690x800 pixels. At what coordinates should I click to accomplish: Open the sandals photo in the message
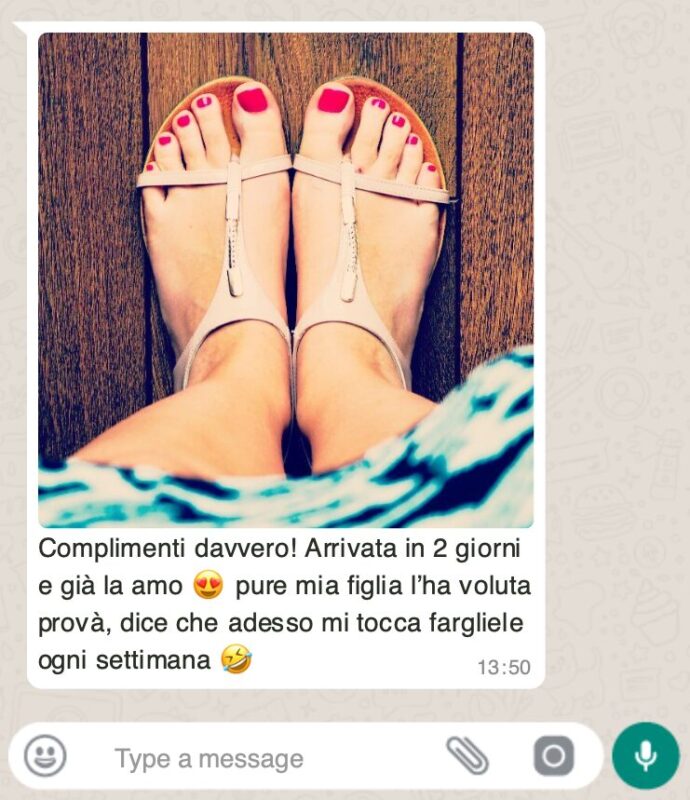286,280
